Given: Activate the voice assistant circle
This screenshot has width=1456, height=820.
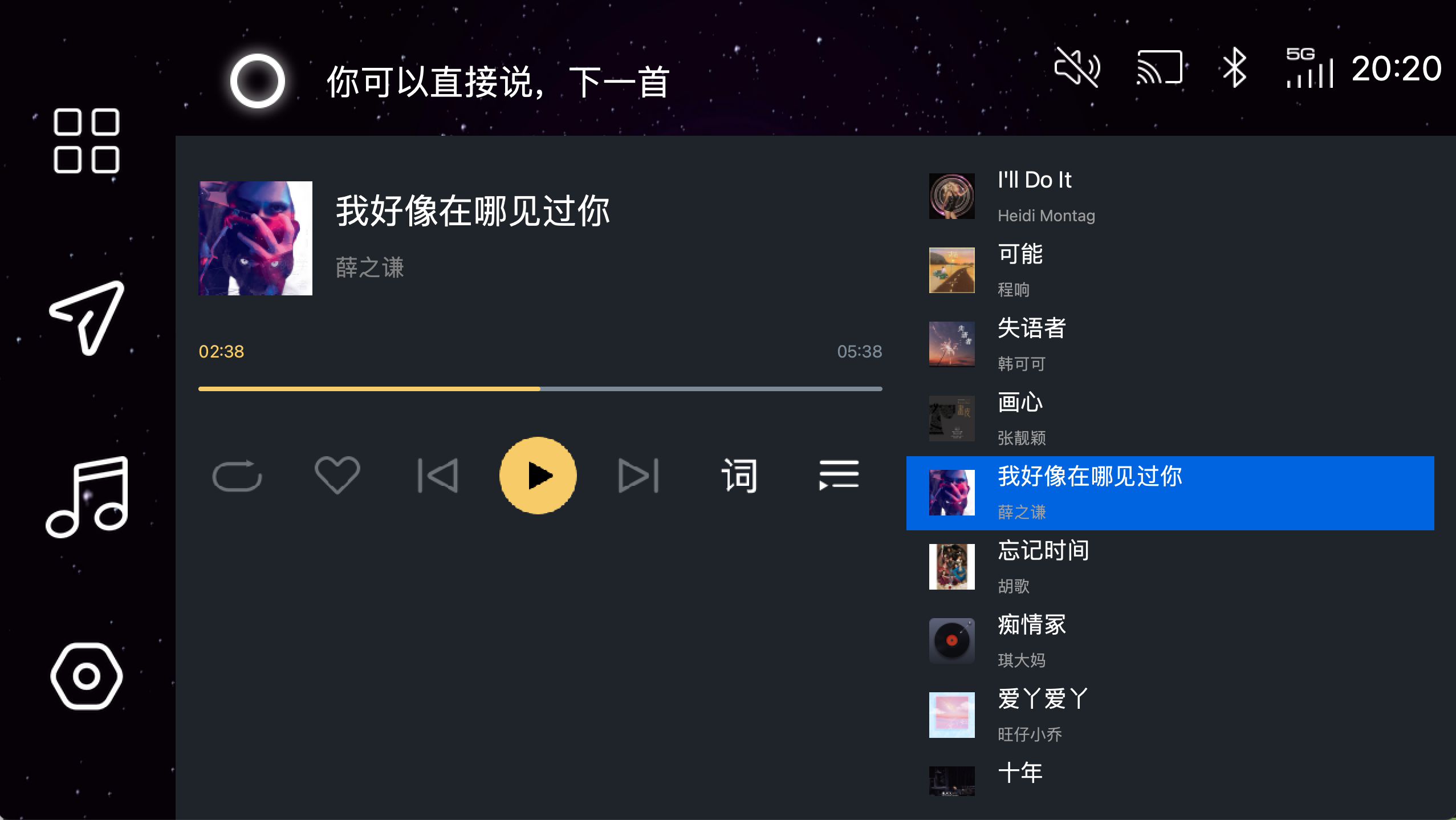Looking at the screenshot, I should click(x=258, y=81).
